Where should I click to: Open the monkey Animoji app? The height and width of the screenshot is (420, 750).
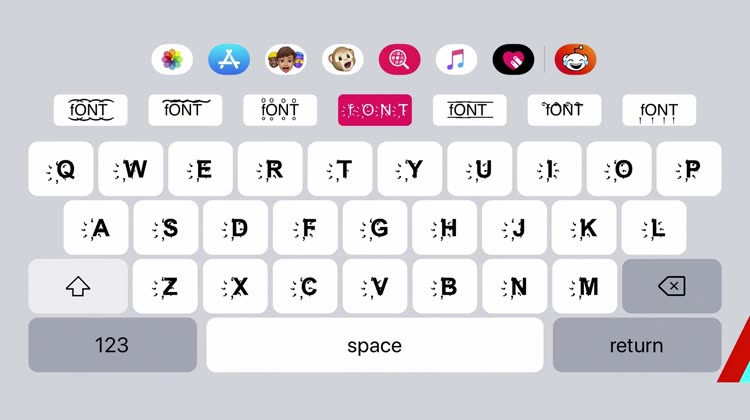[x=343, y=59]
